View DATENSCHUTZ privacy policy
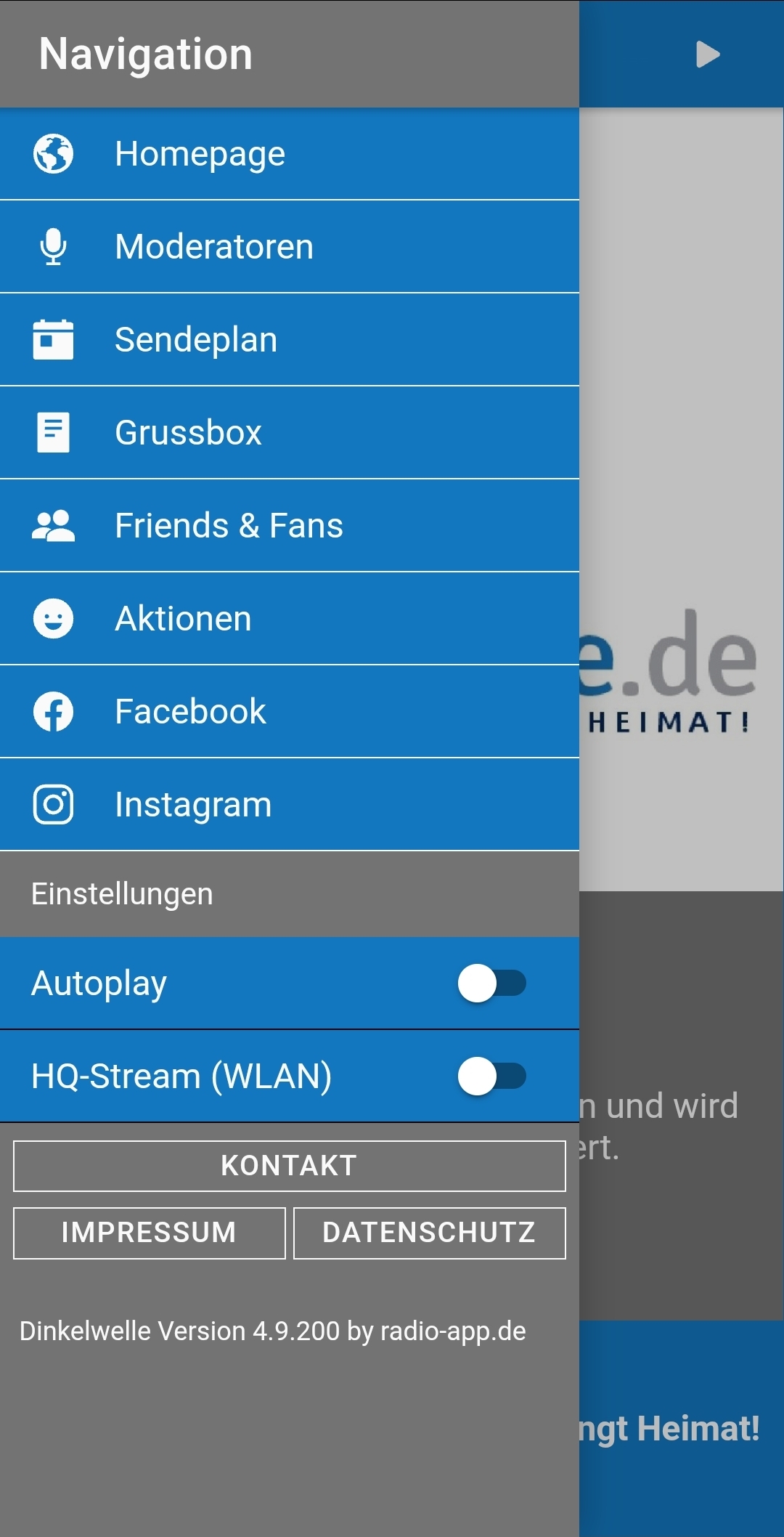The image size is (784, 1537). 429,1233
